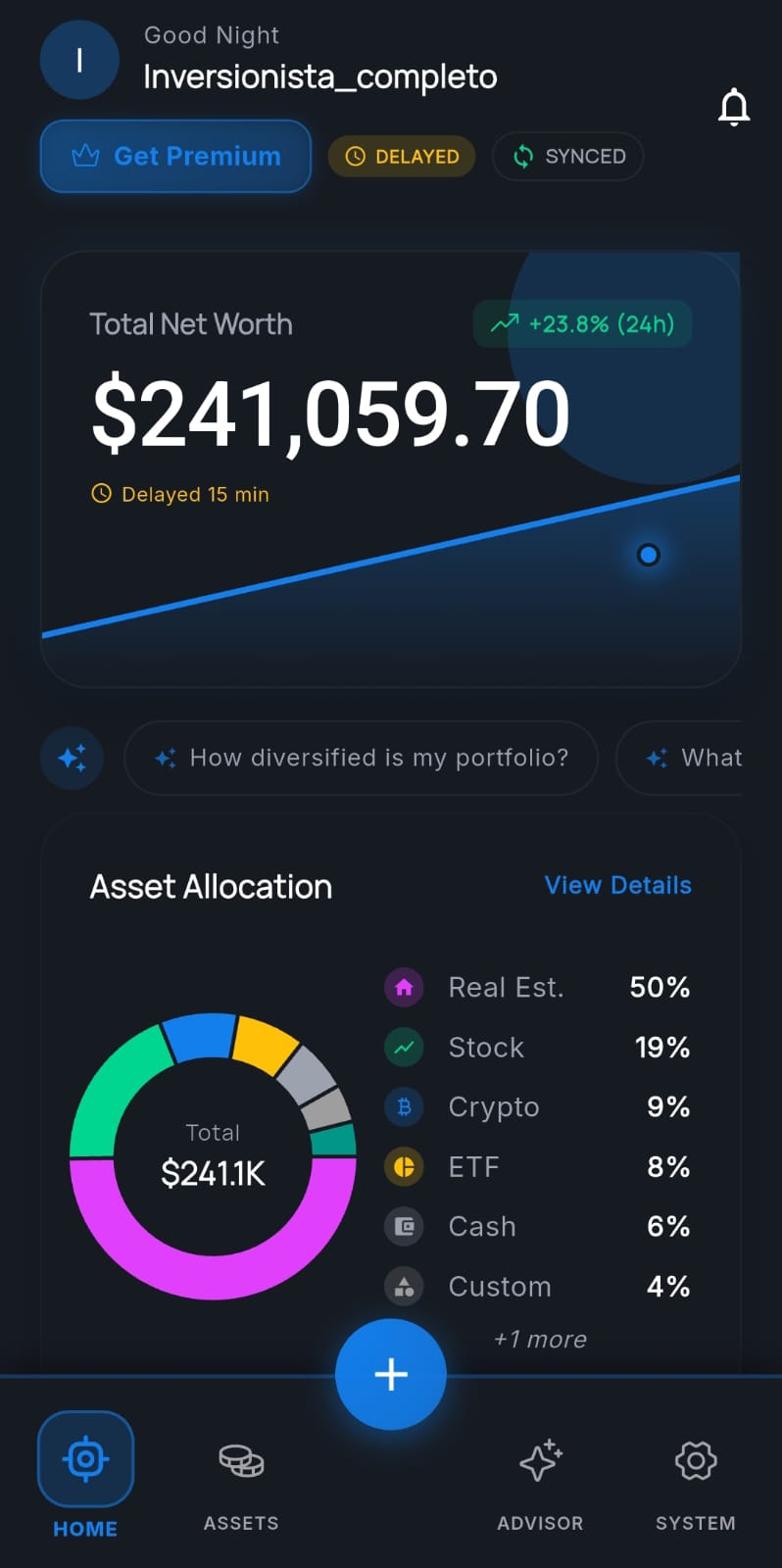Tap the Get Premium button
The image size is (782, 1568).
coord(175,156)
